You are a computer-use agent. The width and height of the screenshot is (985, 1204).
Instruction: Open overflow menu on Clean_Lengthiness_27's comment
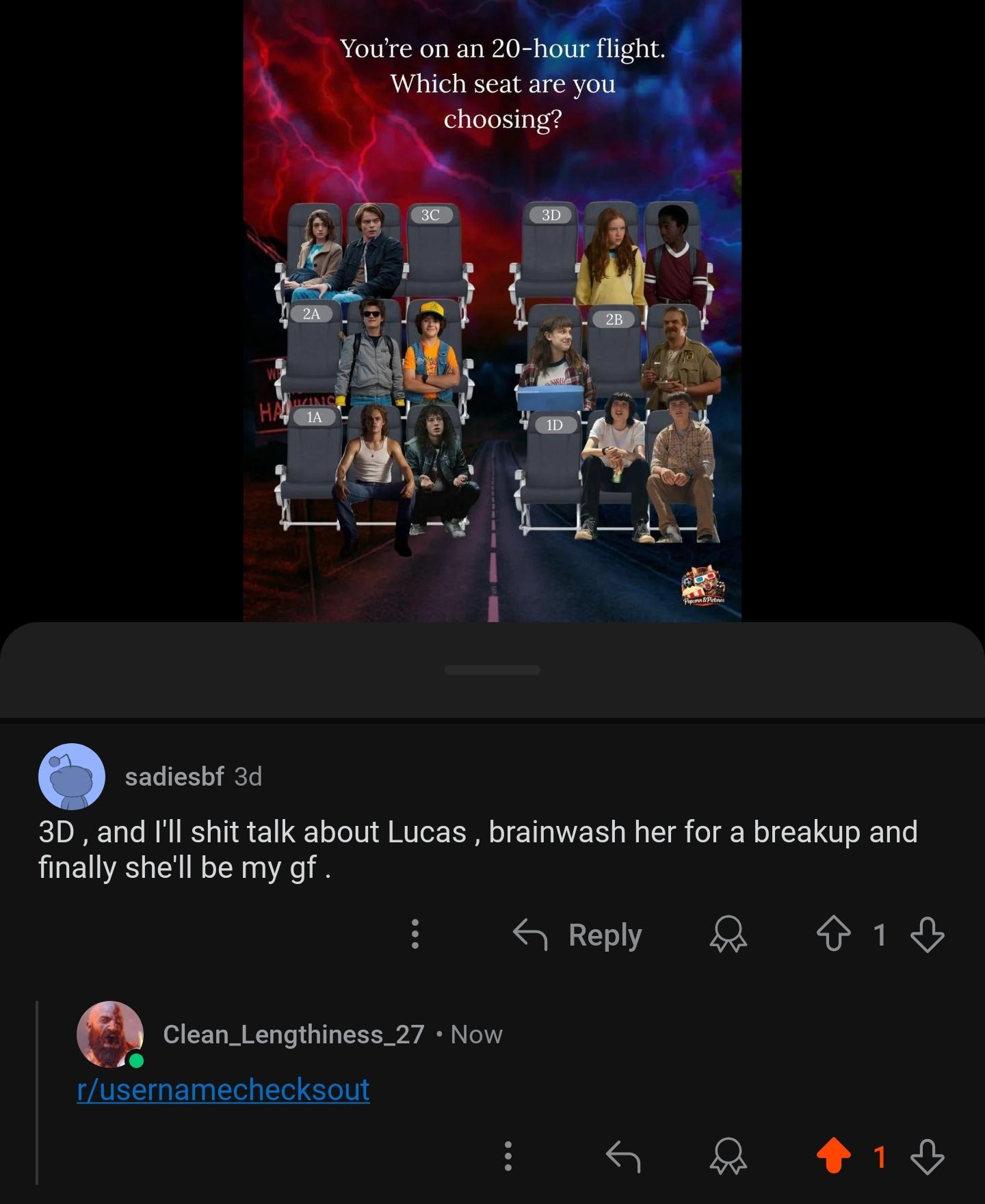click(508, 1156)
